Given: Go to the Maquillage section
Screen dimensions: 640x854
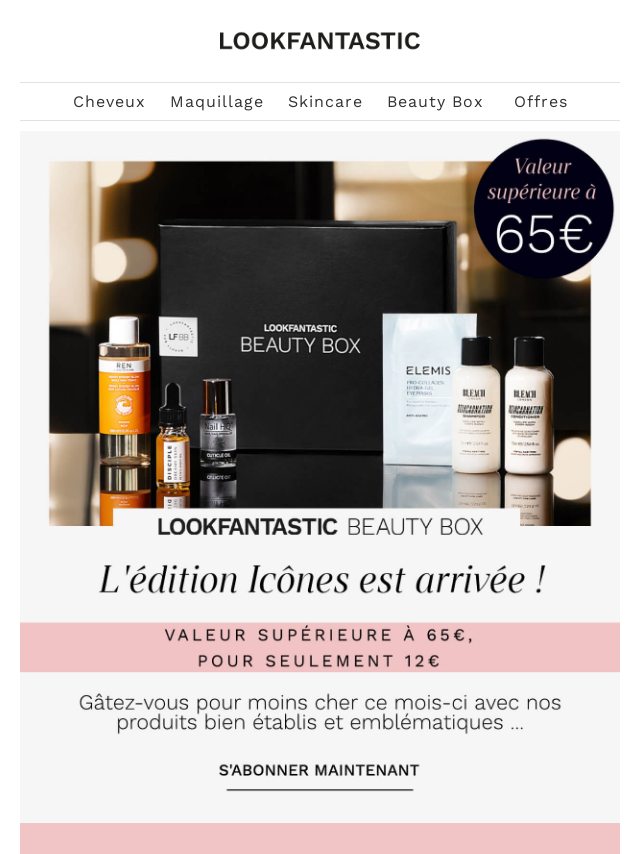Looking at the screenshot, I should (x=217, y=102).
